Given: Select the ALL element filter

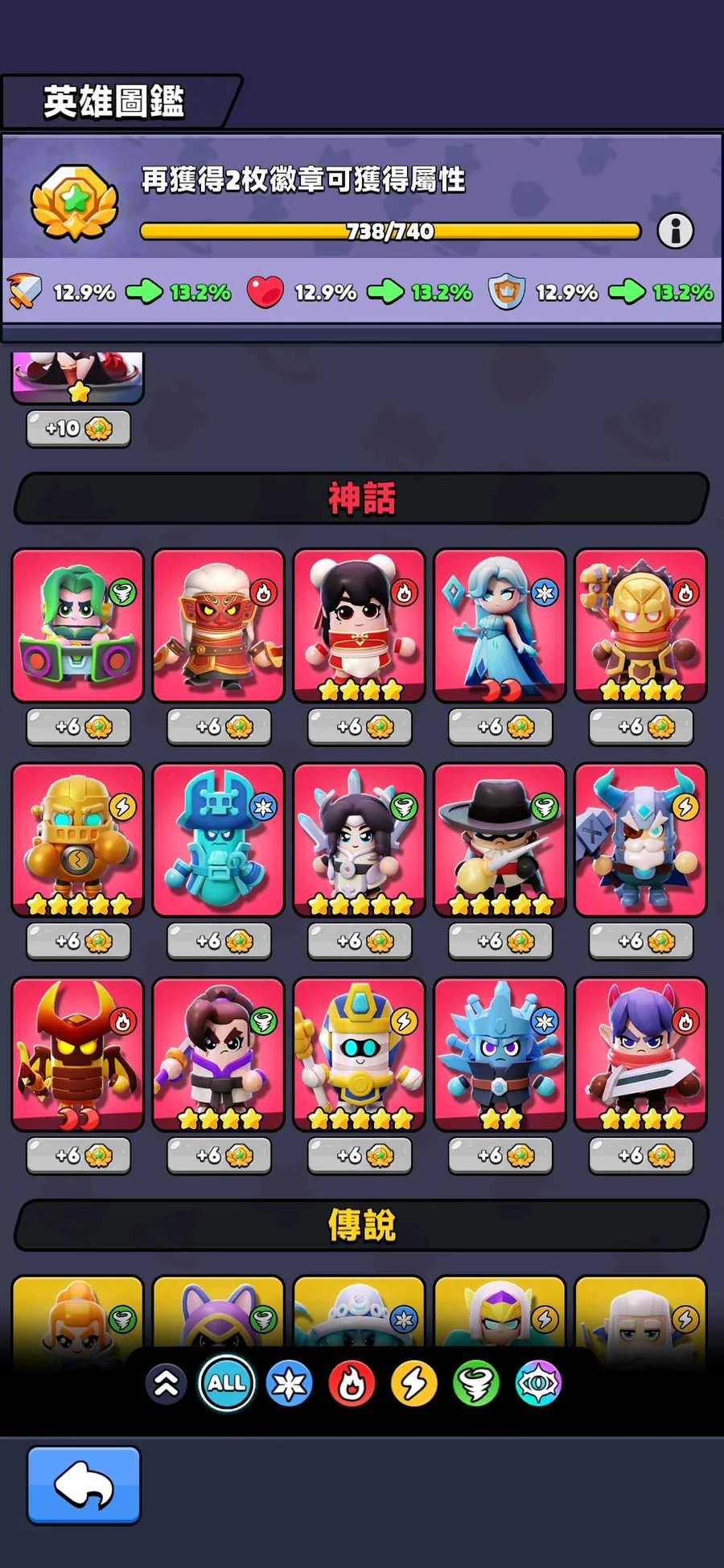Looking at the screenshot, I should [x=227, y=1383].
